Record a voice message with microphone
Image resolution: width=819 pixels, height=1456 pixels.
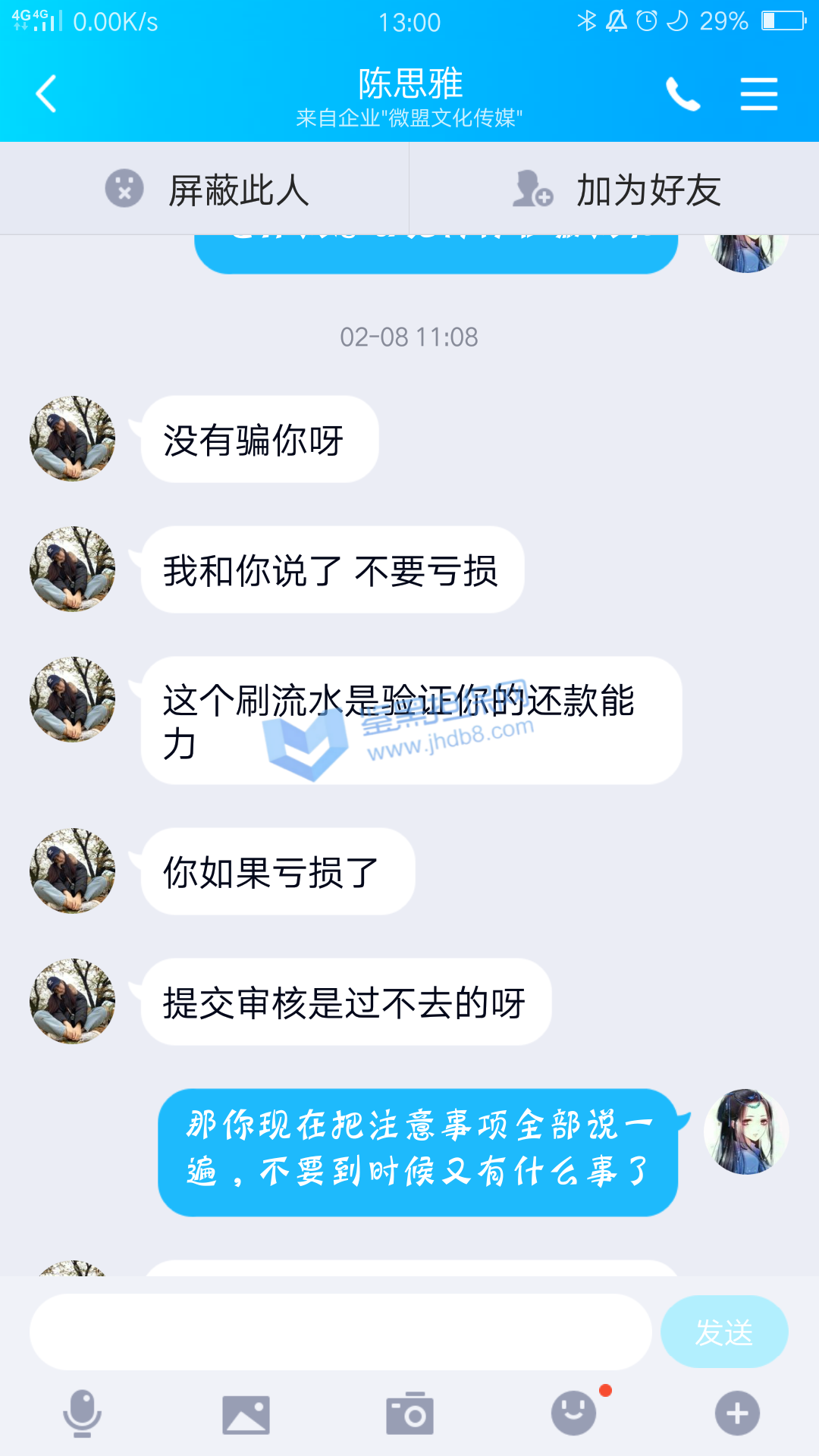click(x=82, y=1414)
